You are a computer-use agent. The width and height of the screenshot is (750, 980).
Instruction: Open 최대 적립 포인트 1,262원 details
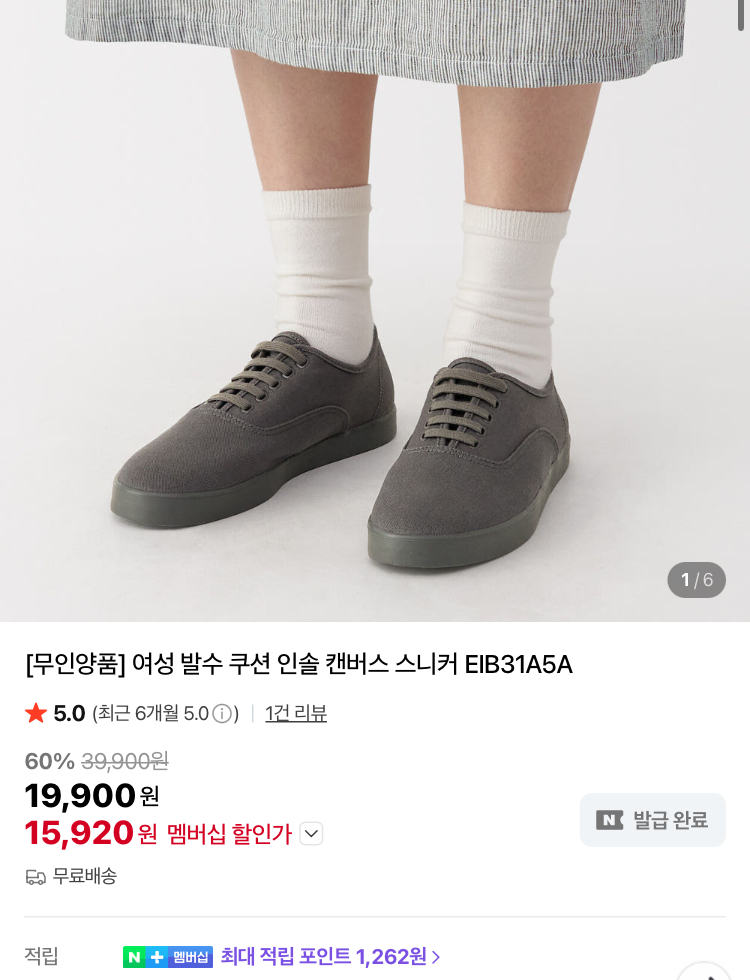(x=330, y=956)
